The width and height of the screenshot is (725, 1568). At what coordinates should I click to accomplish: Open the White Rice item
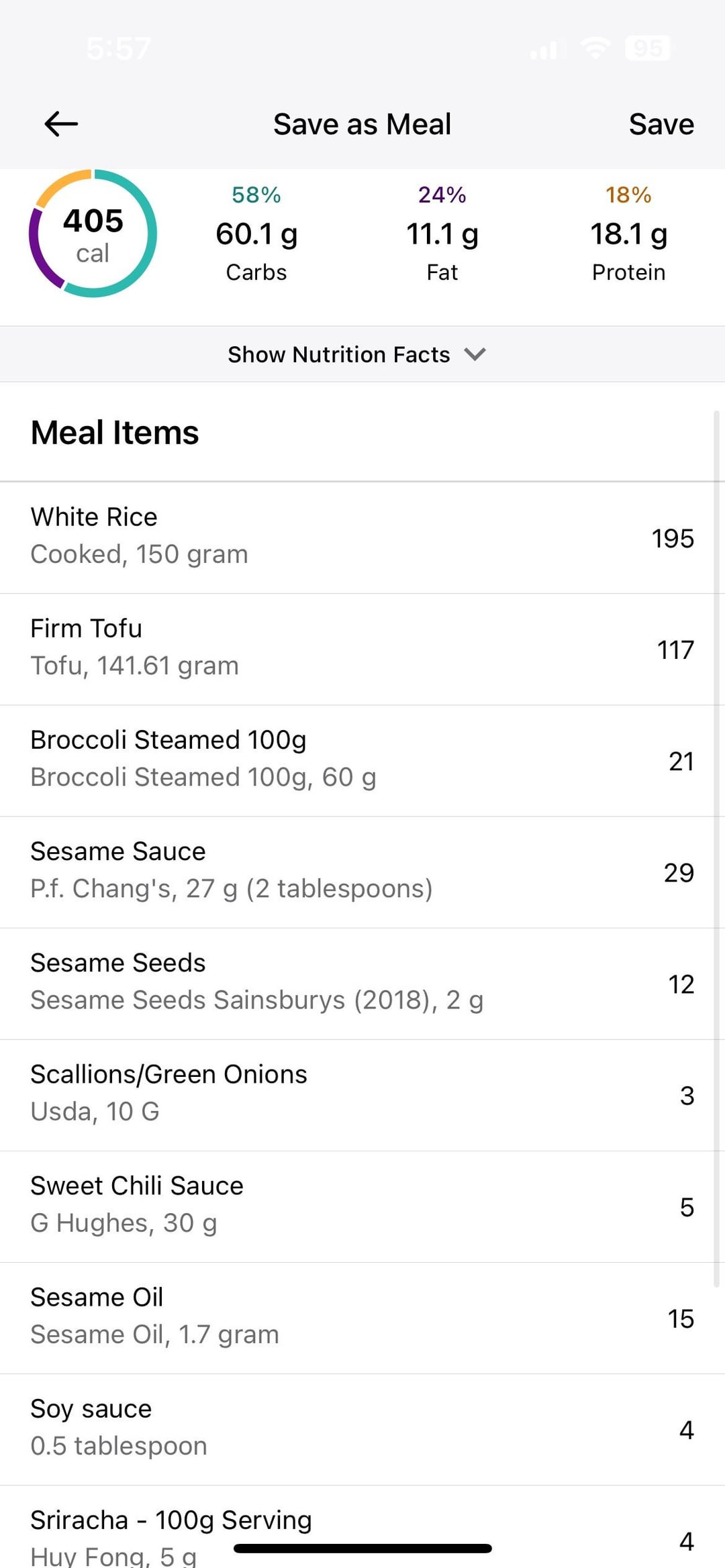362,537
